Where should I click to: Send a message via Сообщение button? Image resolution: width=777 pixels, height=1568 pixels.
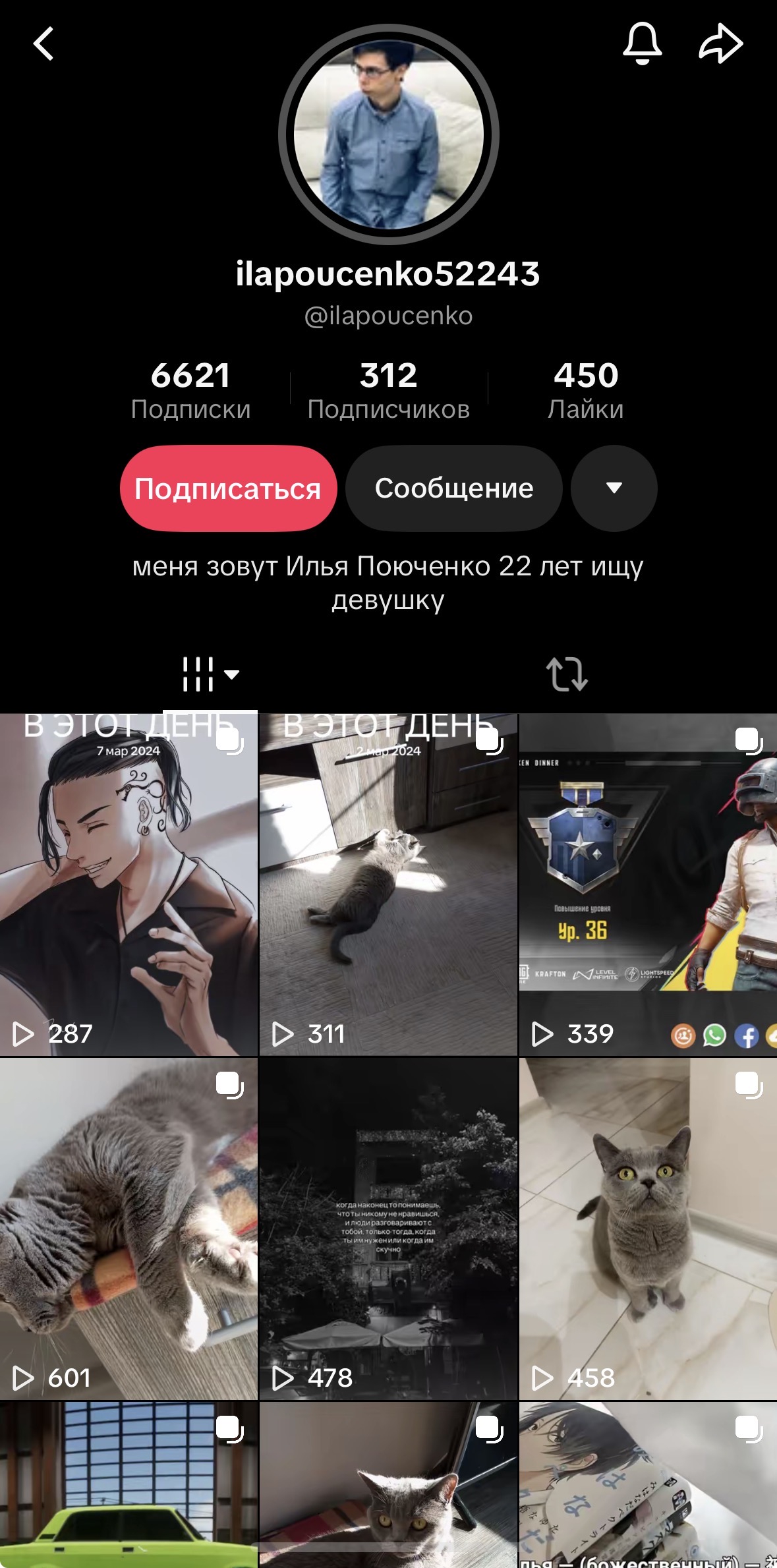pyautogui.click(x=454, y=488)
